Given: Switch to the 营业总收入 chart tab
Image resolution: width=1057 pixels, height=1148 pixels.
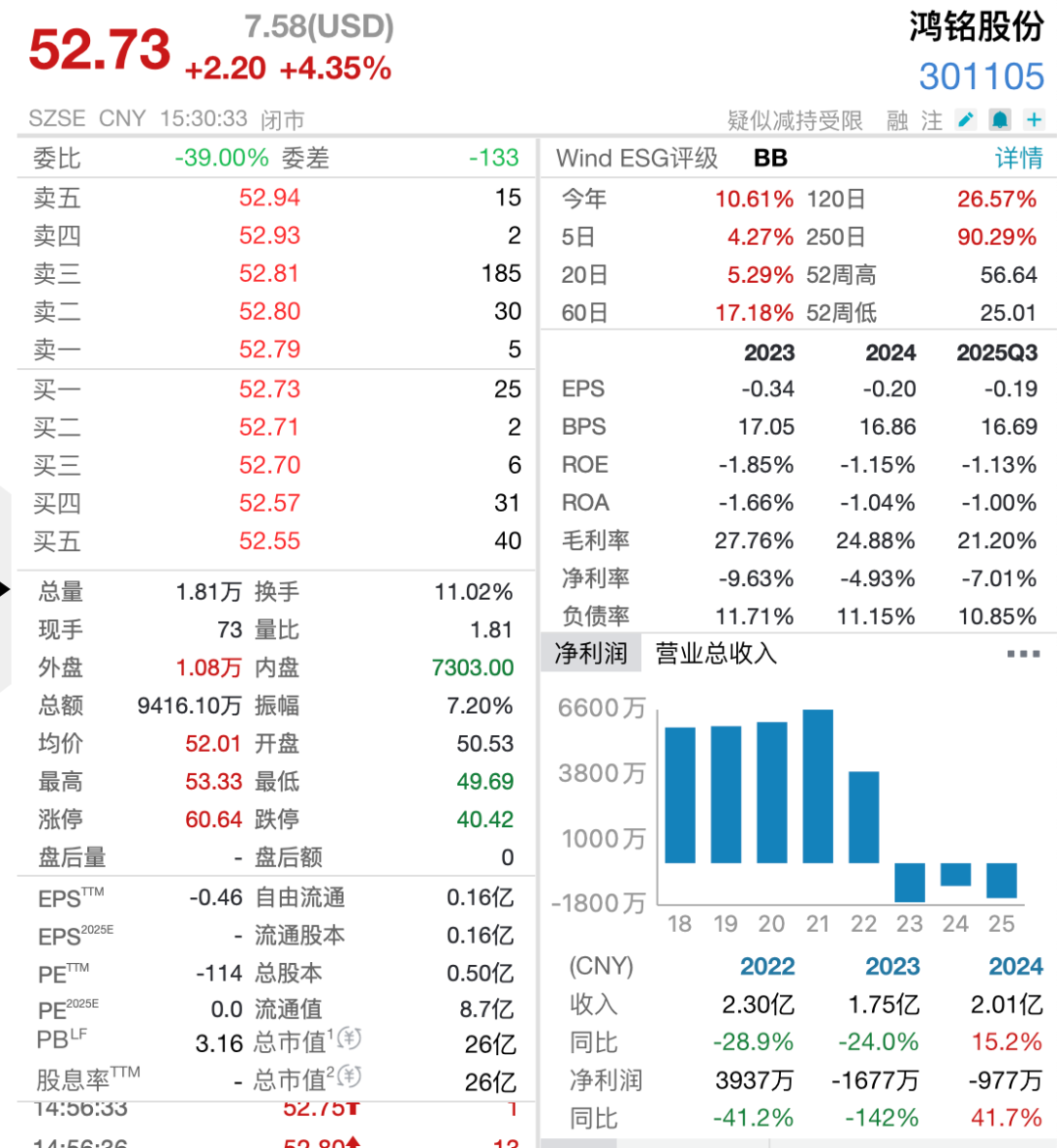Looking at the screenshot, I should [x=715, y=654].
